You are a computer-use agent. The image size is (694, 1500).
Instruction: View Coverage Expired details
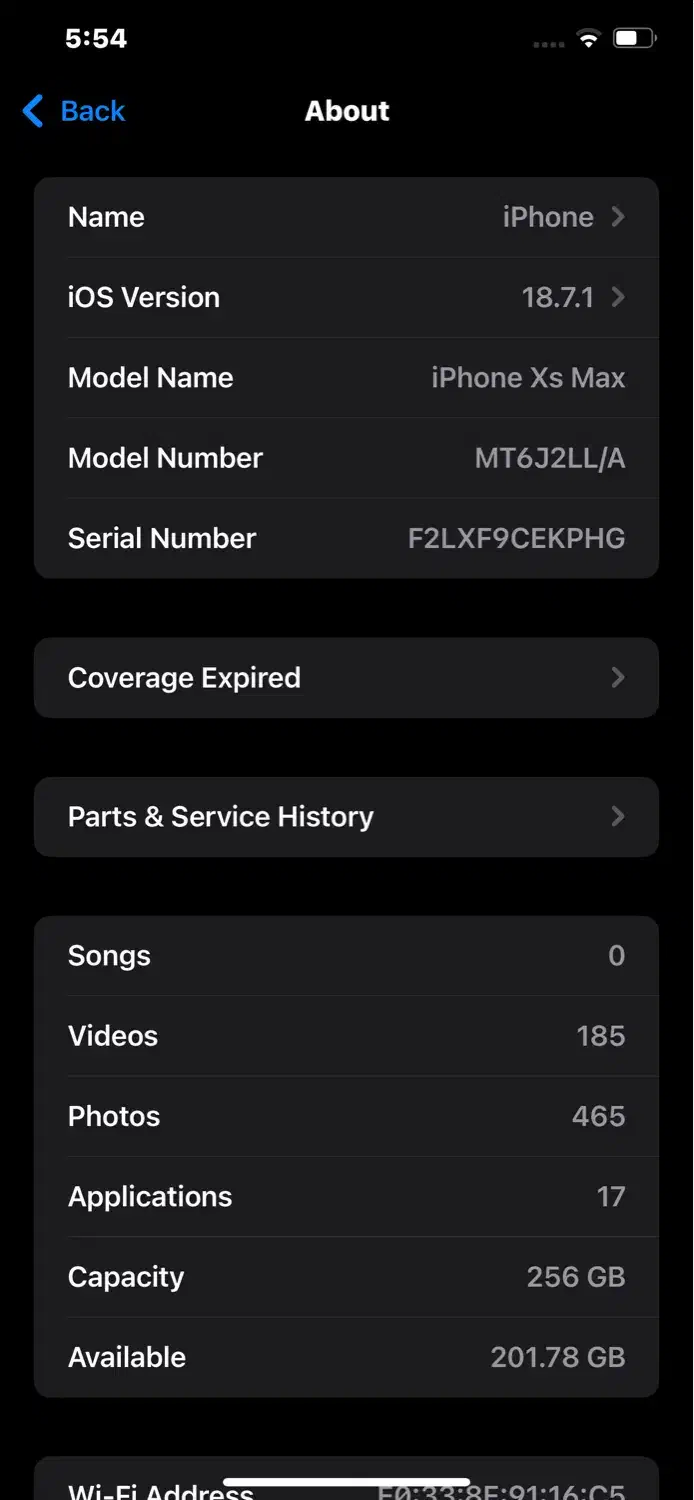coord(346,678)
